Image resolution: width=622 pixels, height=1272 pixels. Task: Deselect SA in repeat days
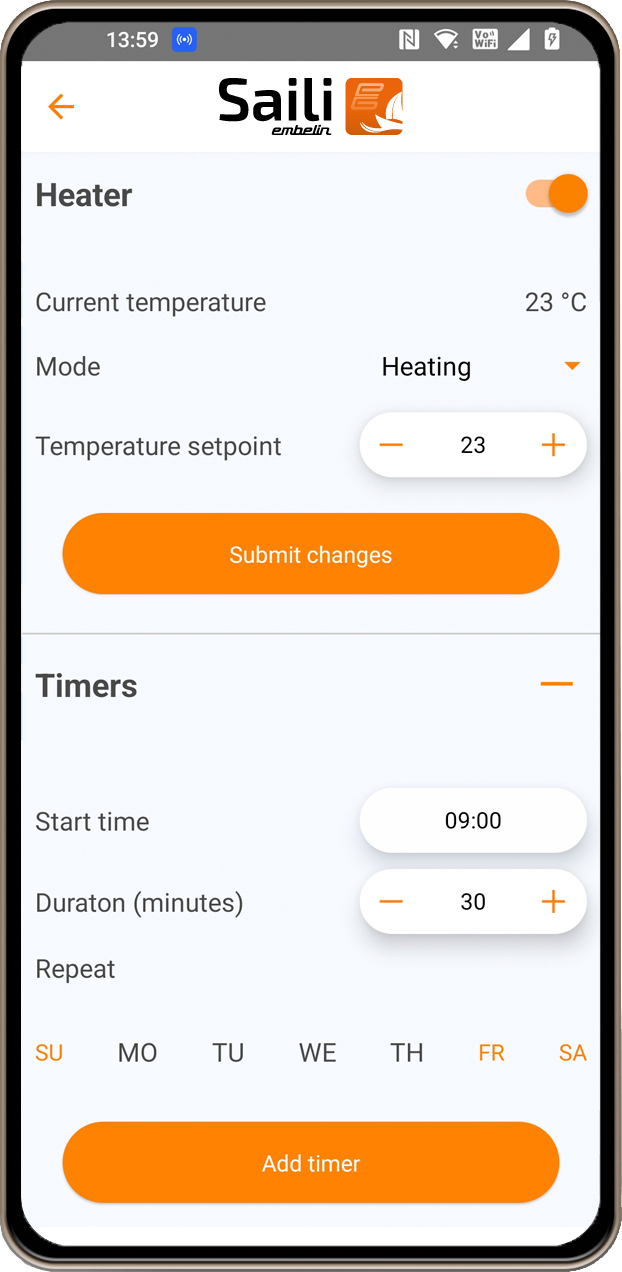point(572,1053)
